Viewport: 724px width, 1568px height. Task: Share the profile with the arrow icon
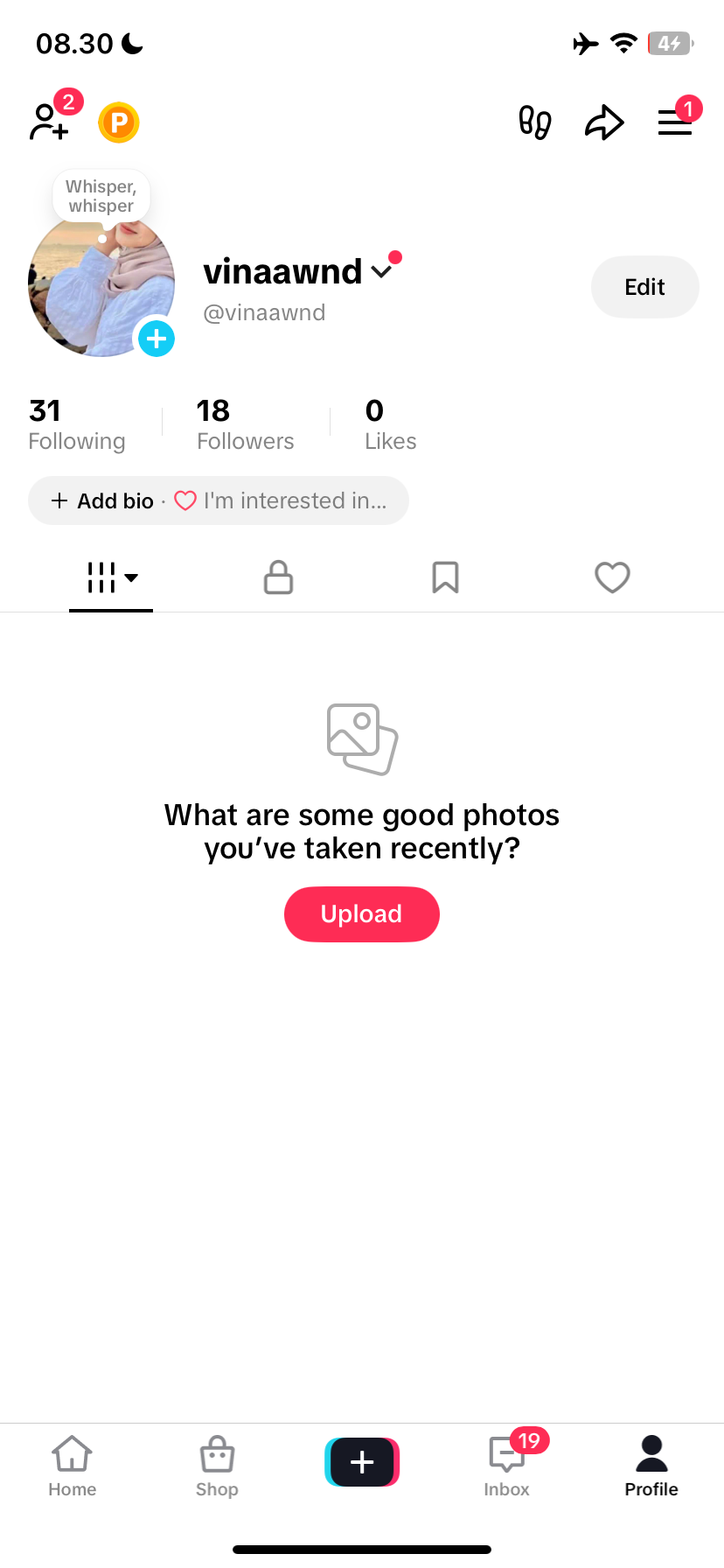click(x=604, y=122)
